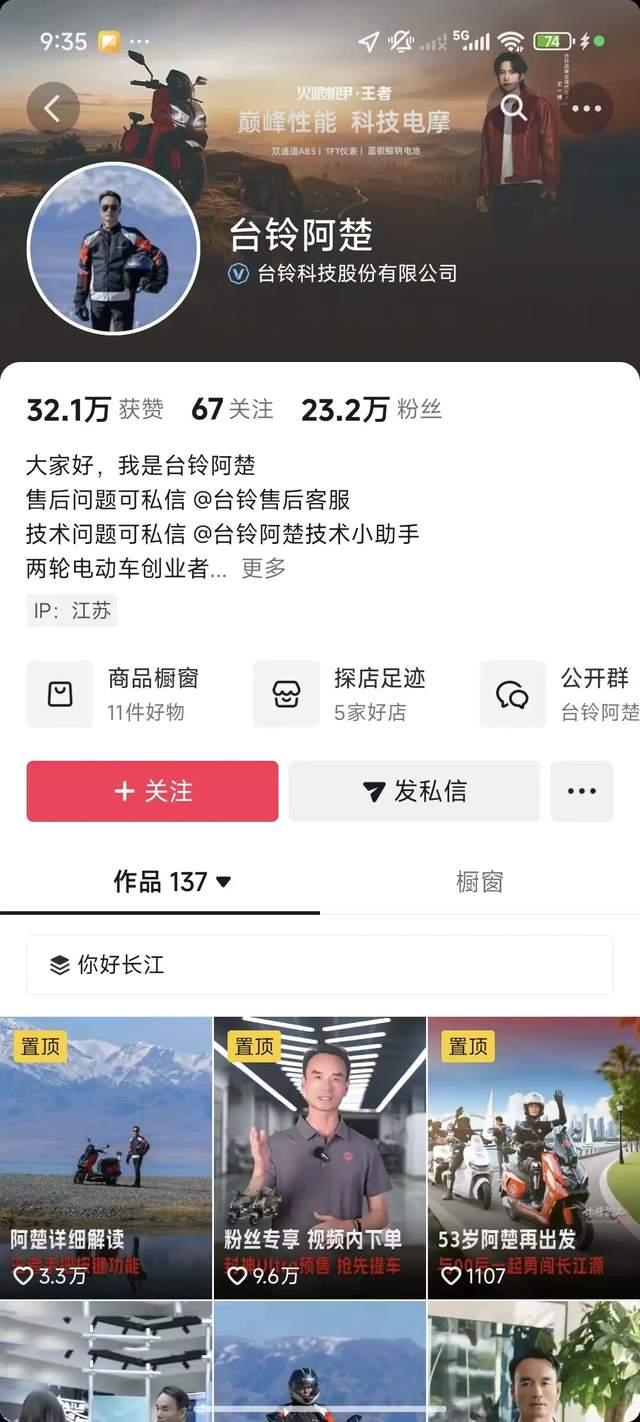Image resolution: width=640 pixels, height=1422 pixels.
Task: Expand the bio with 更多
Action: click(264, 568)
